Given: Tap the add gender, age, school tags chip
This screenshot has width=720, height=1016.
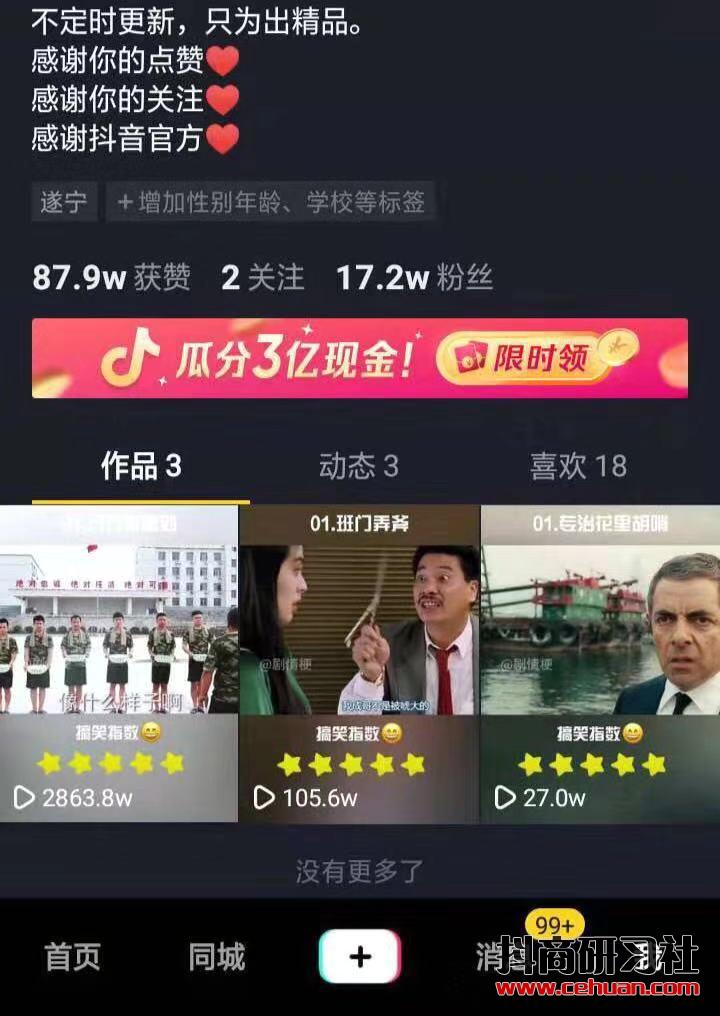Looking at the screenshot, I should click(x=271, y=202).
